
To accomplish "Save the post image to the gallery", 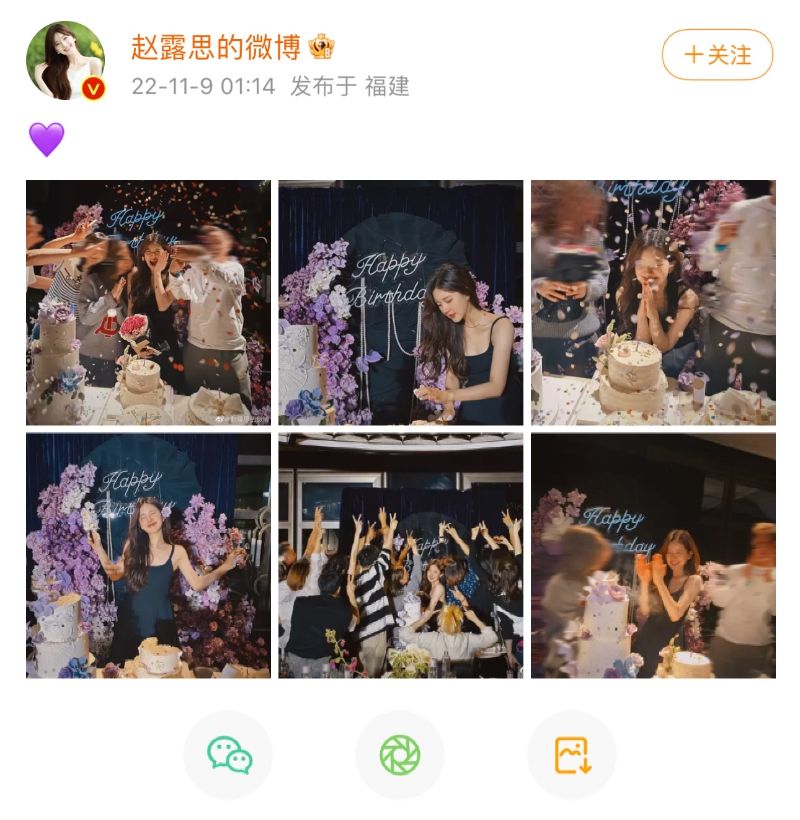I will pyautogui.click(x=572, y=755).
